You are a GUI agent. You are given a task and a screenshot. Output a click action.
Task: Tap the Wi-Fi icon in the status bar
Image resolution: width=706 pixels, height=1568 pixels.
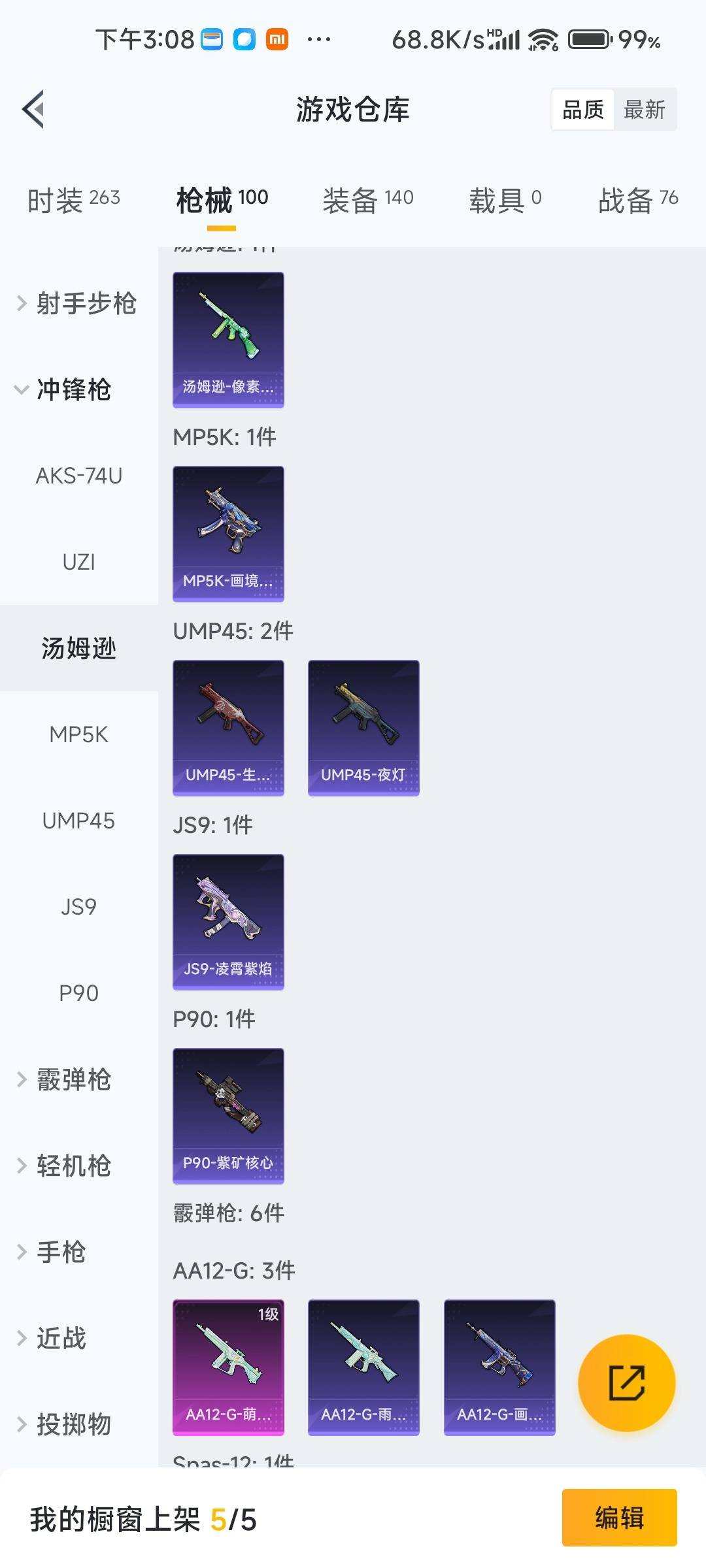point(543,41)
